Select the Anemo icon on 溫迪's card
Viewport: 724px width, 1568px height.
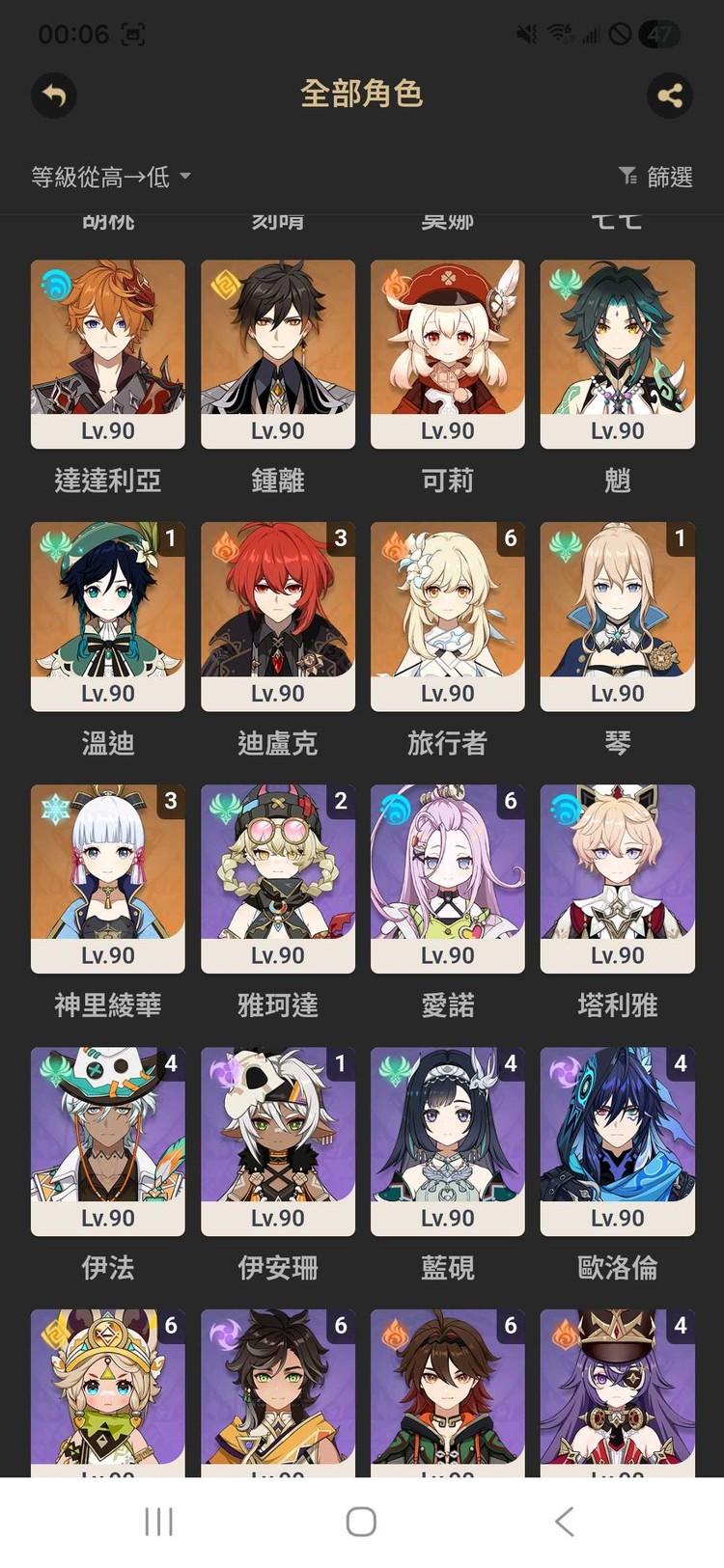(x=56, y=546)
